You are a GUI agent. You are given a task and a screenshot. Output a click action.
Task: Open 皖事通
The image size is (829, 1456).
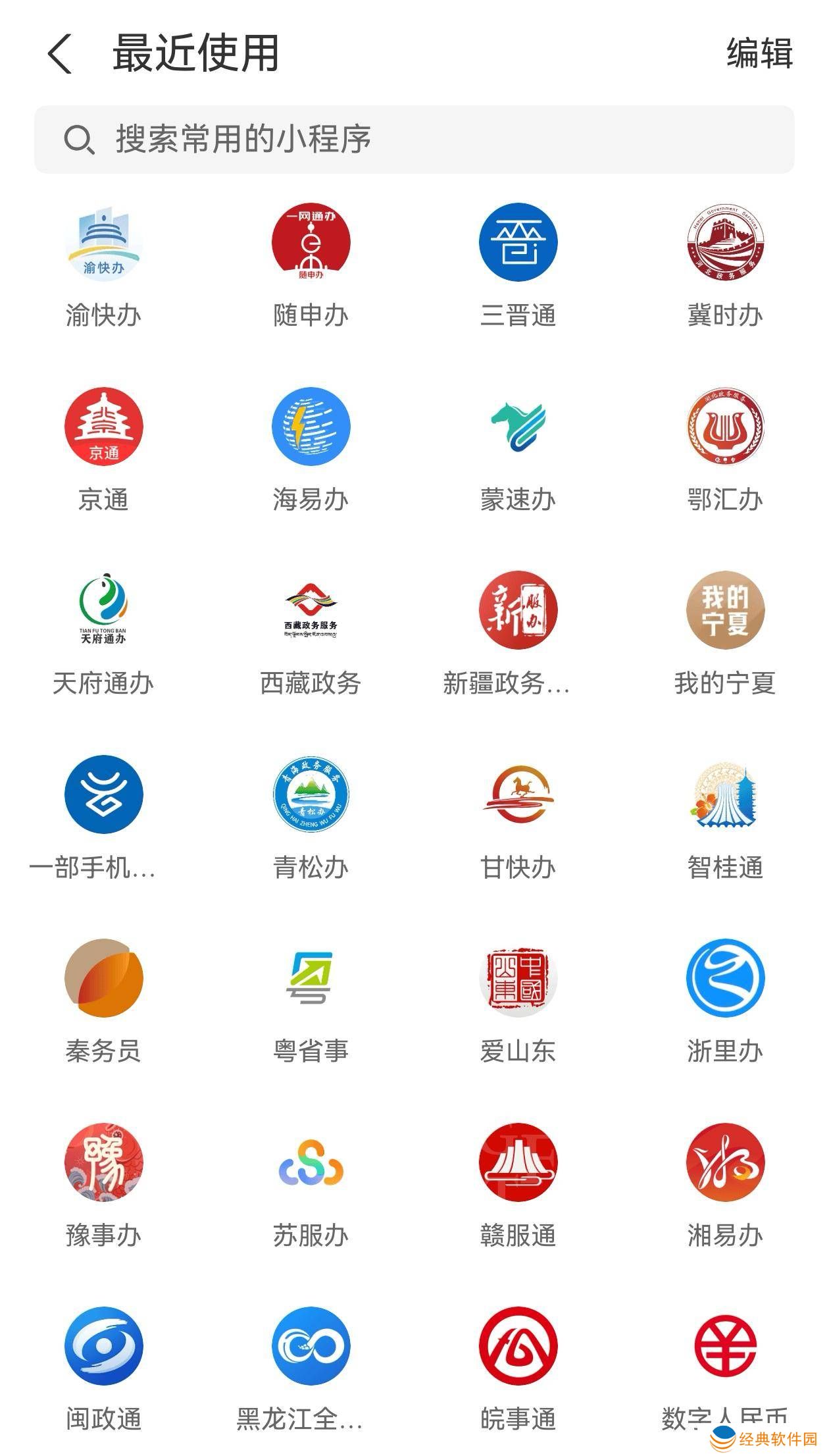tap(518, 1346)
